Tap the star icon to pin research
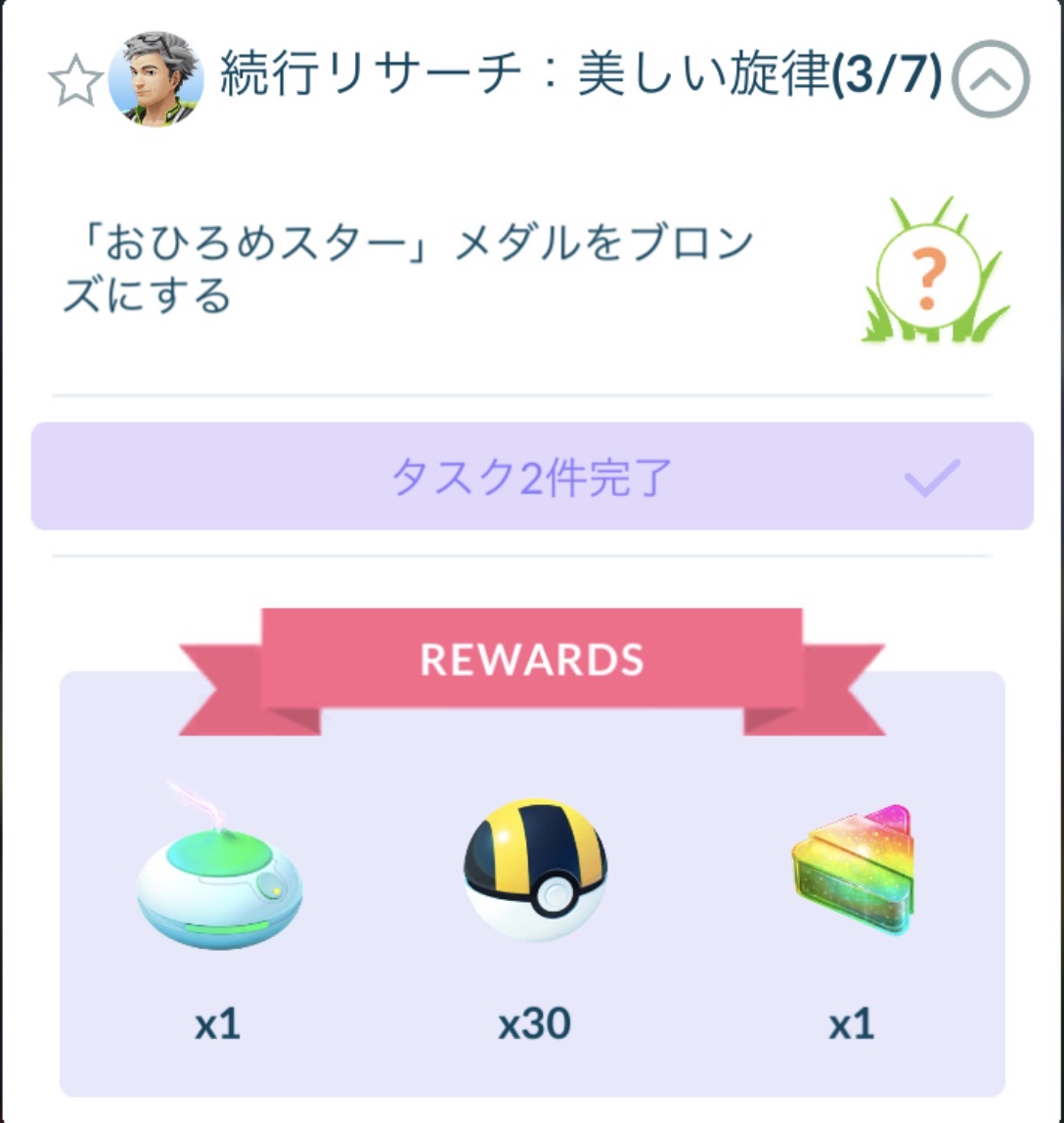 74,83
